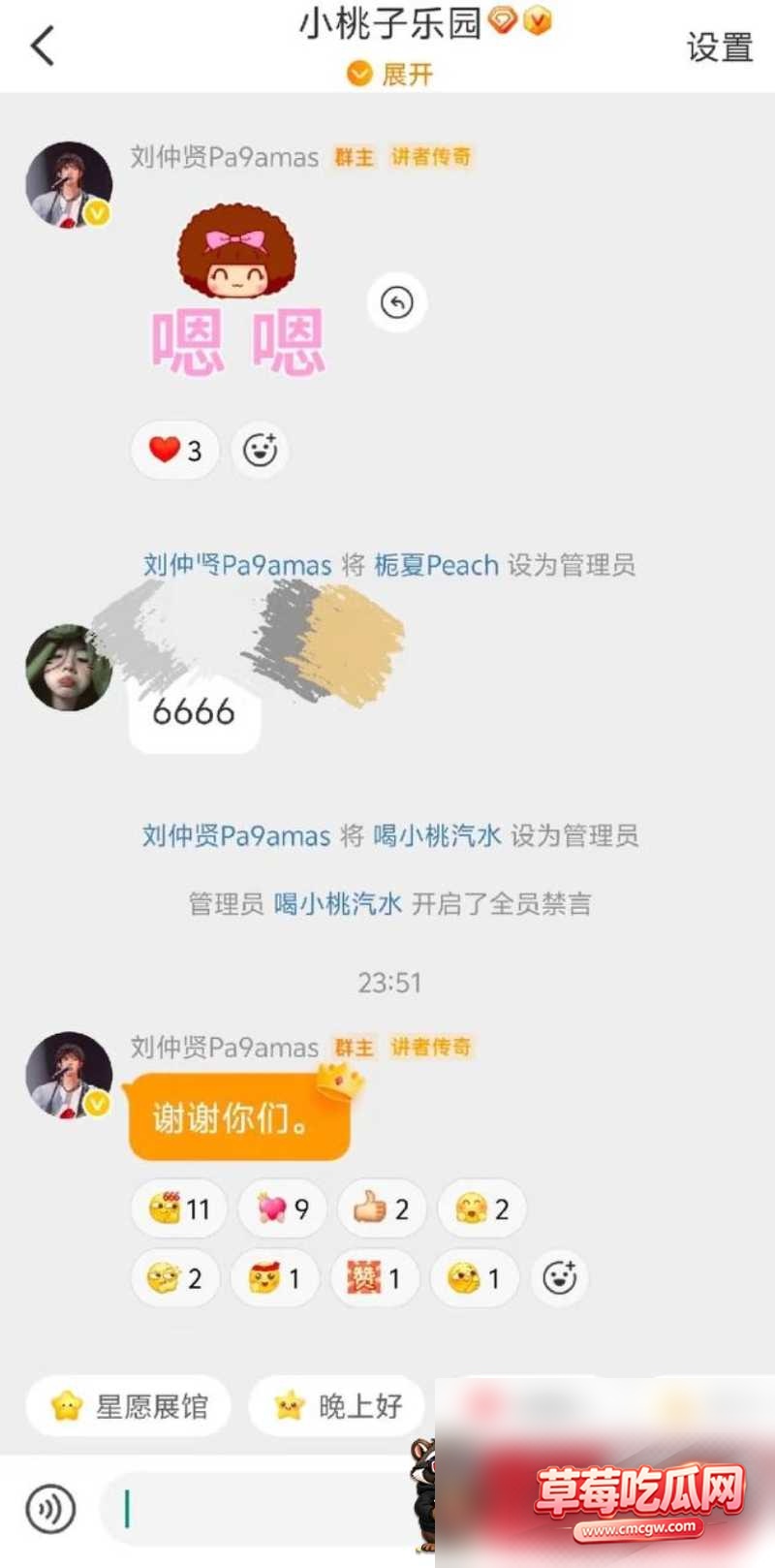Tap the thumbs-up reaction with count 2
This screenshot has width=775, height=1568.
pos(382,1208)
